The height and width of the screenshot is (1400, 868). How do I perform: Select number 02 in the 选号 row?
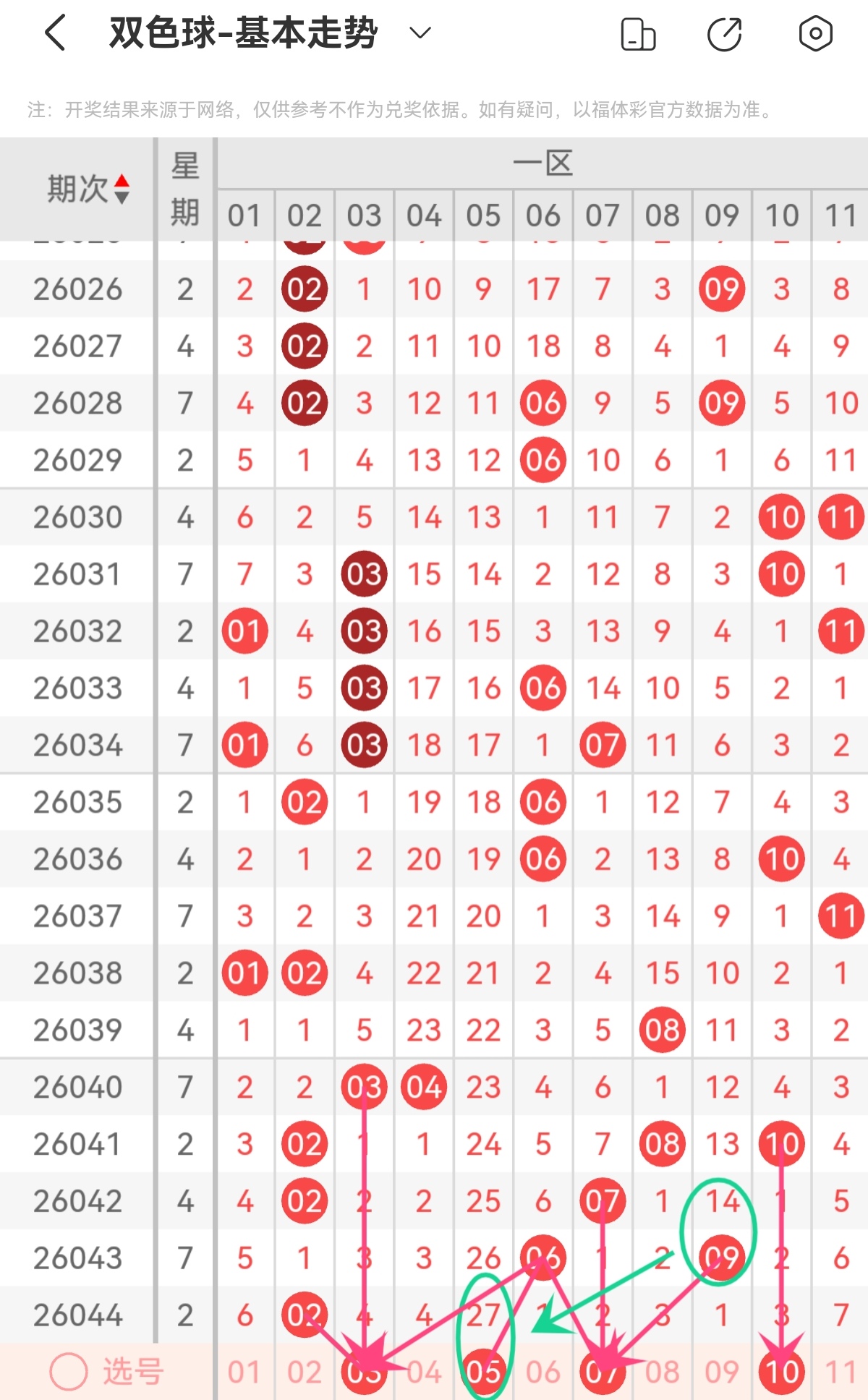pos(304,1372)
